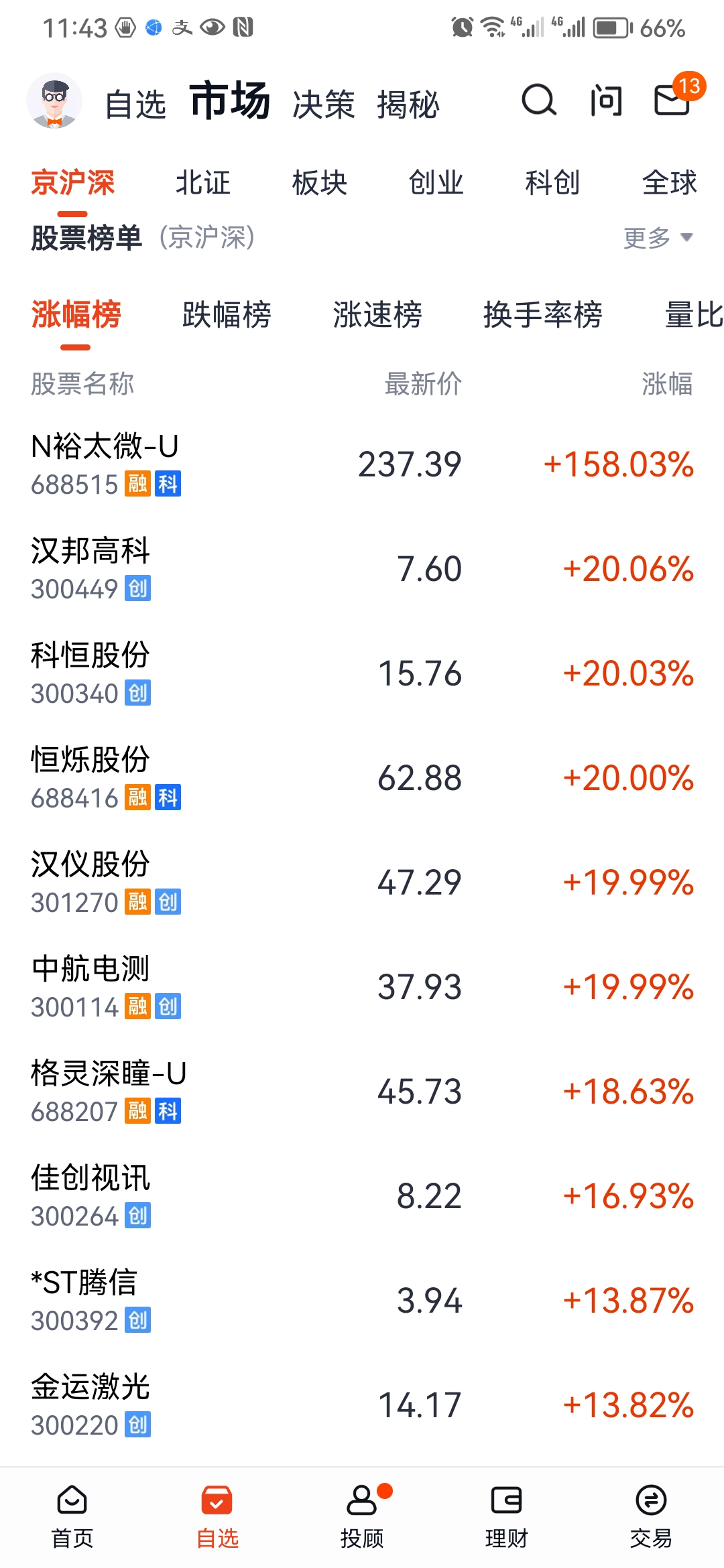Image resolution: width=724 pixels, height=1568 pixels.
Task: Open stock N裕太微-U
Action: coord(362,464)
